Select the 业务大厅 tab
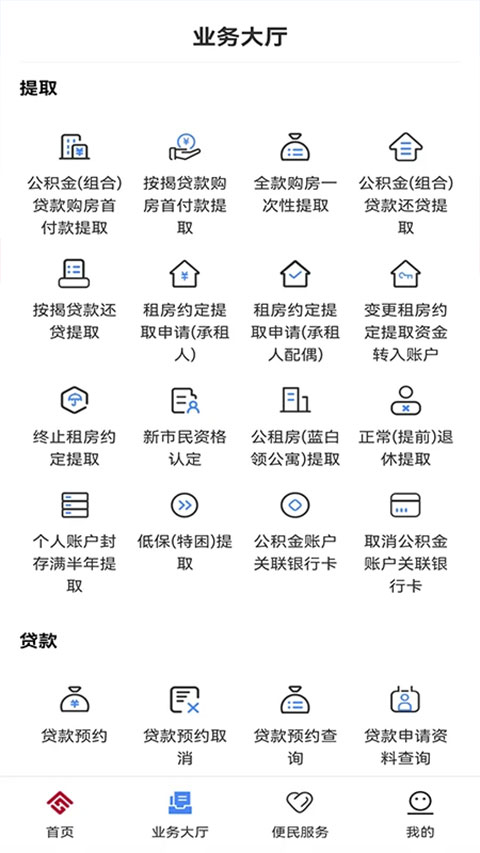The width and height of the screenshot is (480, 853). click(180, 814)
